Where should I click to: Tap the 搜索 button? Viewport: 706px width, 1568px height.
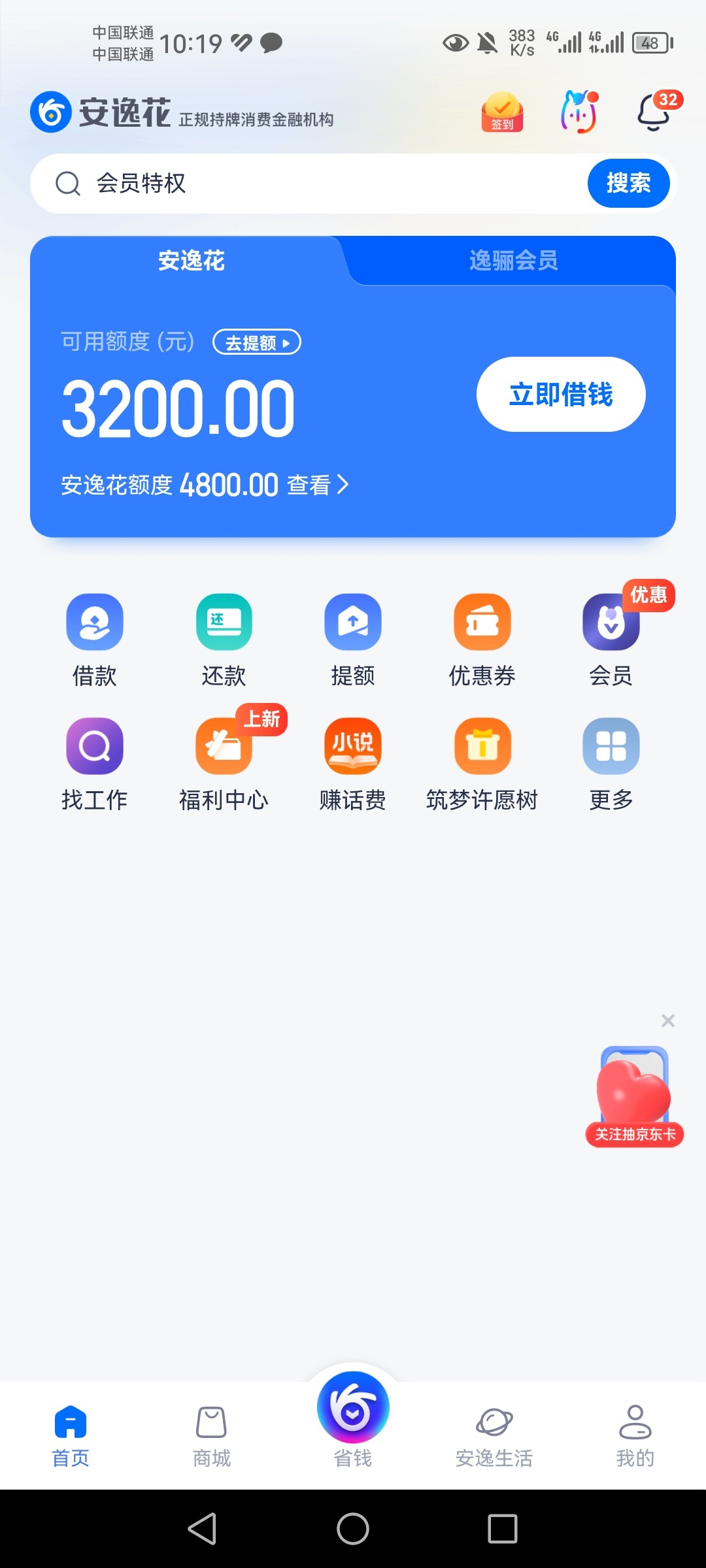click(x=628, y=184)
